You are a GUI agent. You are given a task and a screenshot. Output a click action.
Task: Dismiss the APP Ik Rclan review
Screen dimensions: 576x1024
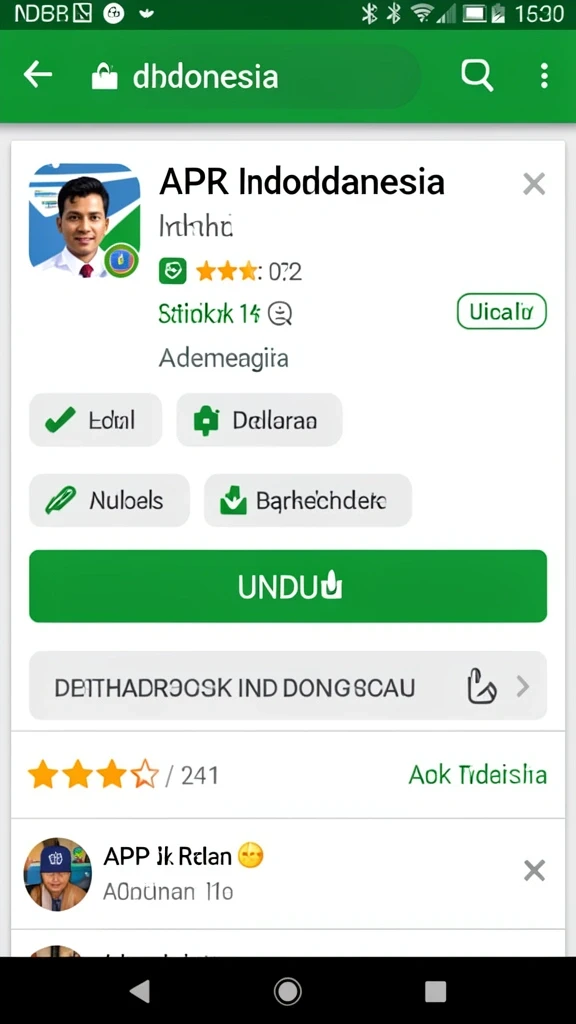click(x=534, y=871)
